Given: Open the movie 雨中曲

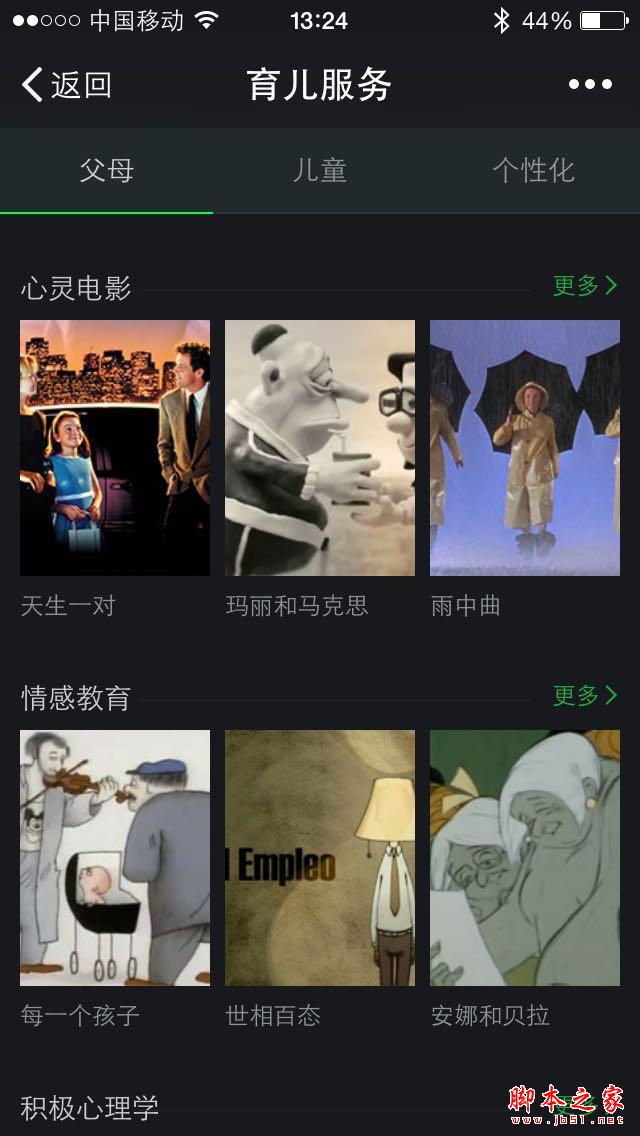Looking at the screenshot, I should tap(525, 448).
